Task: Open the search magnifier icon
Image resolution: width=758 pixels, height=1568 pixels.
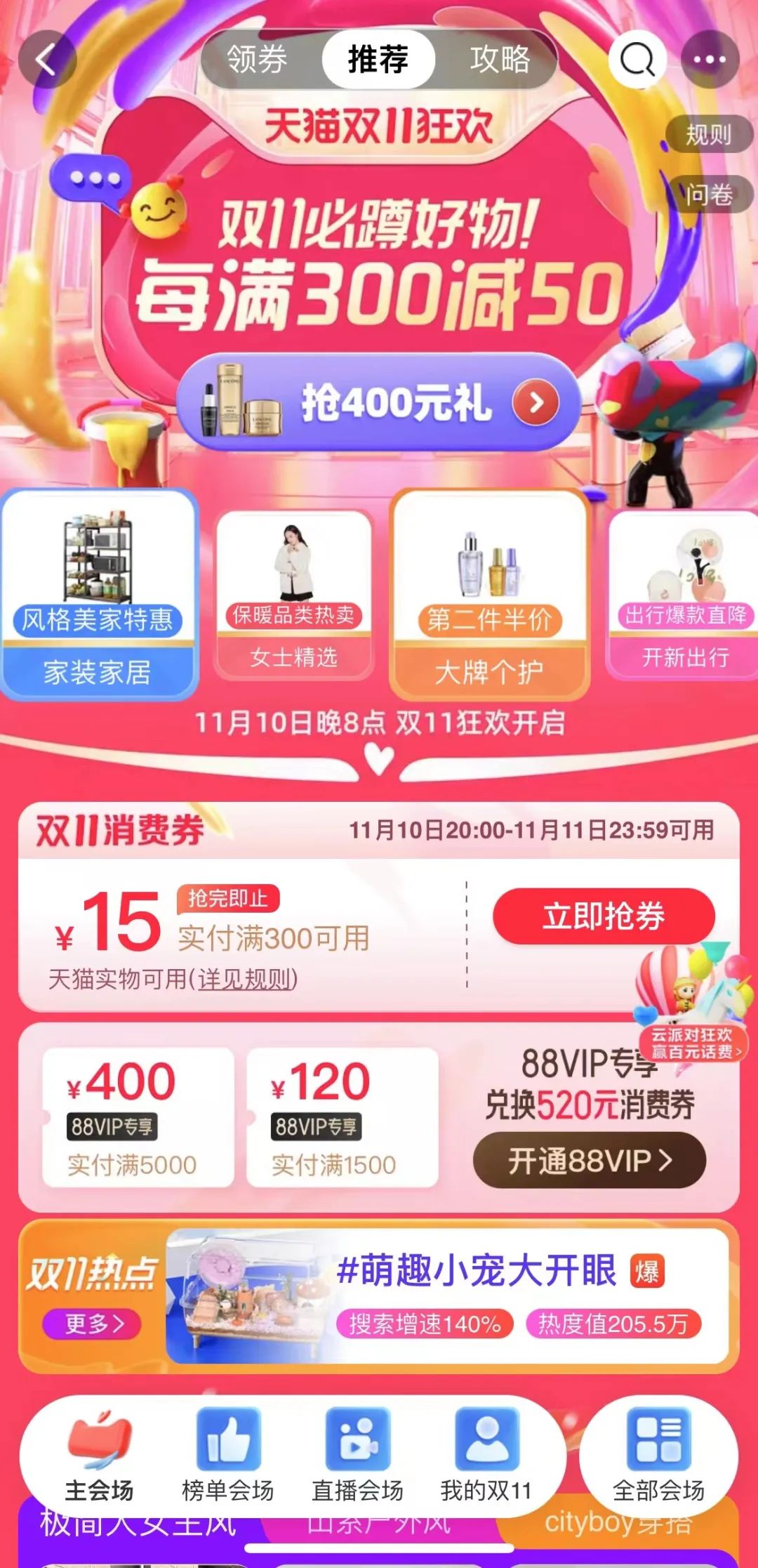Action: (x=637, y=60)
